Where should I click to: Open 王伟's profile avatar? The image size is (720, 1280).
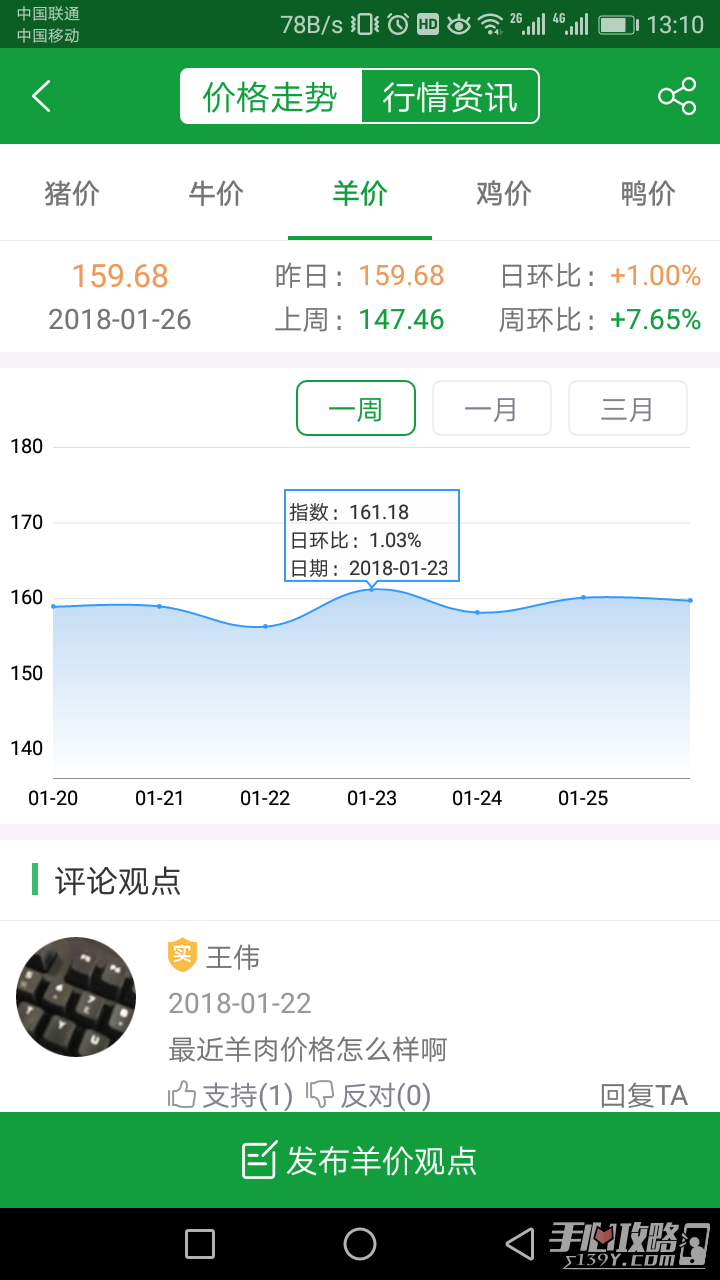tap(76, 997)
